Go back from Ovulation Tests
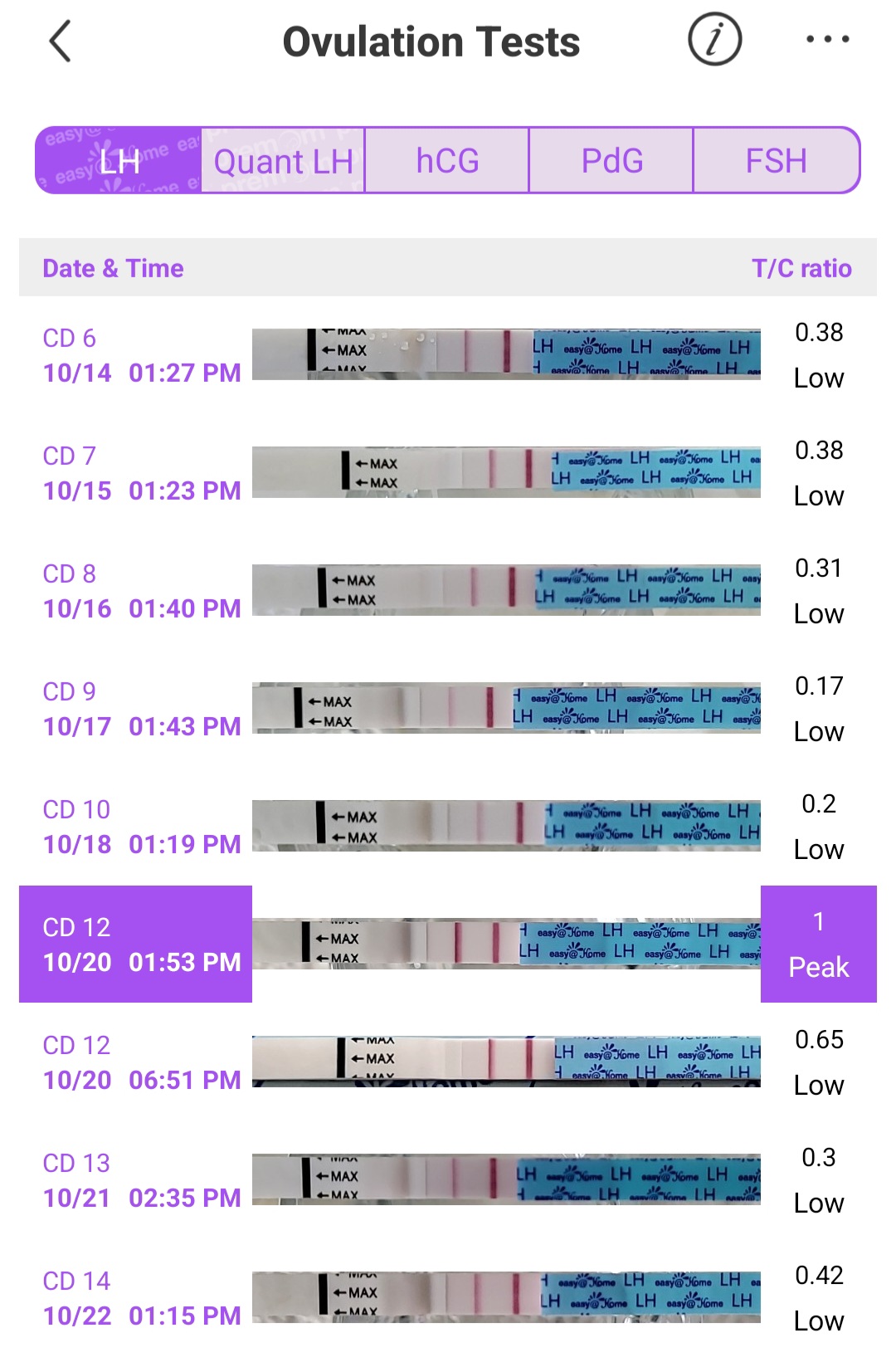The width and height of the screenshot is (896, 1362). (61, 41)
